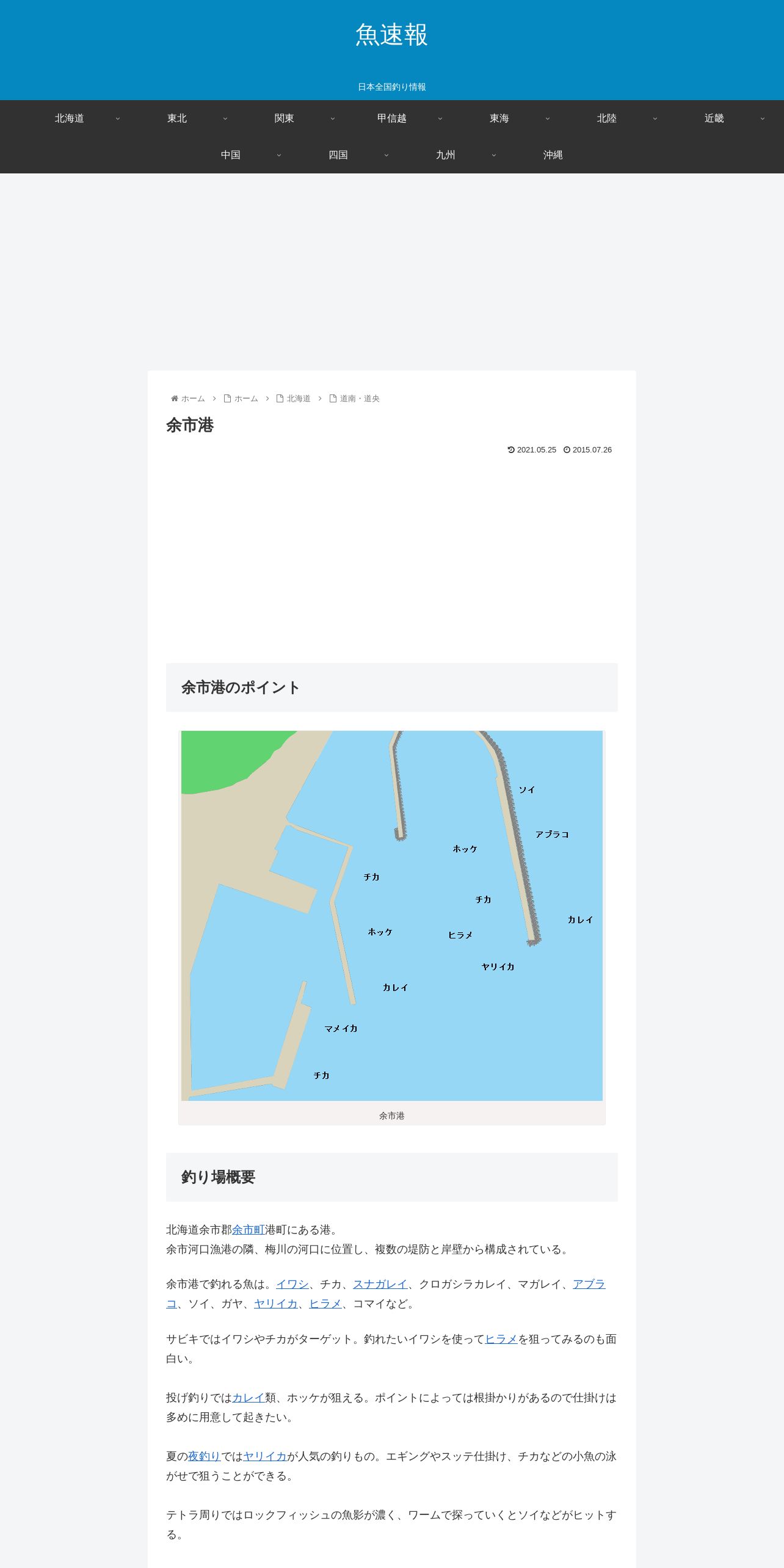Open the スナガレイ link
This screenshot has height=1568, width=784.
coord(380,1284)
